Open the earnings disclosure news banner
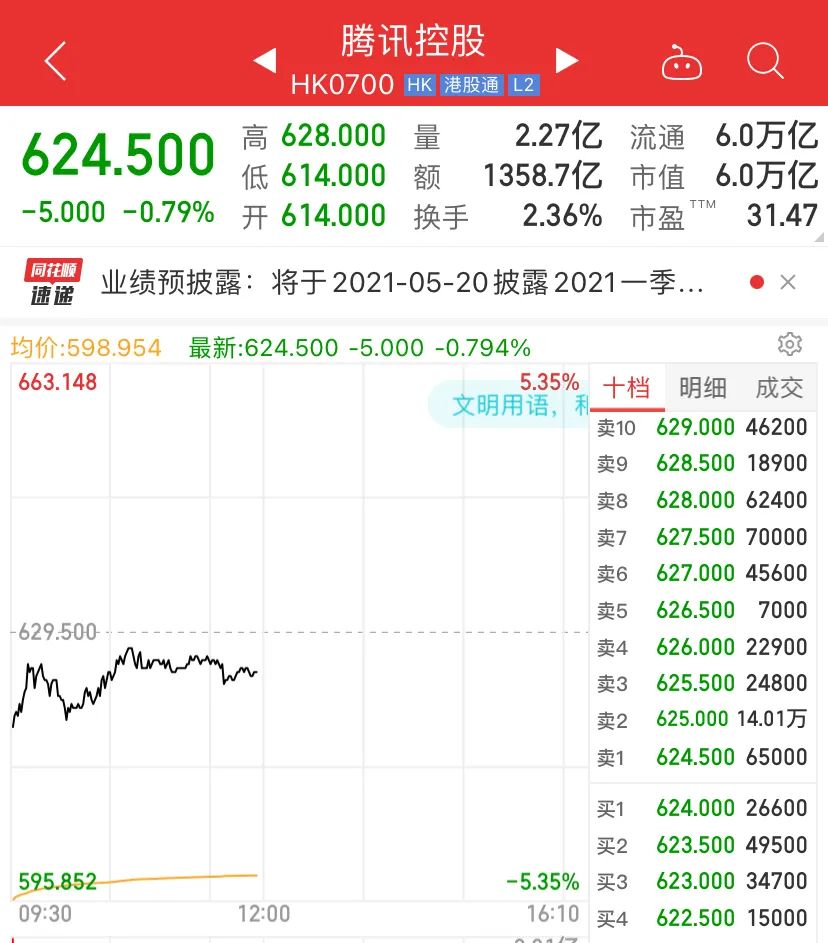 (402, 283)
